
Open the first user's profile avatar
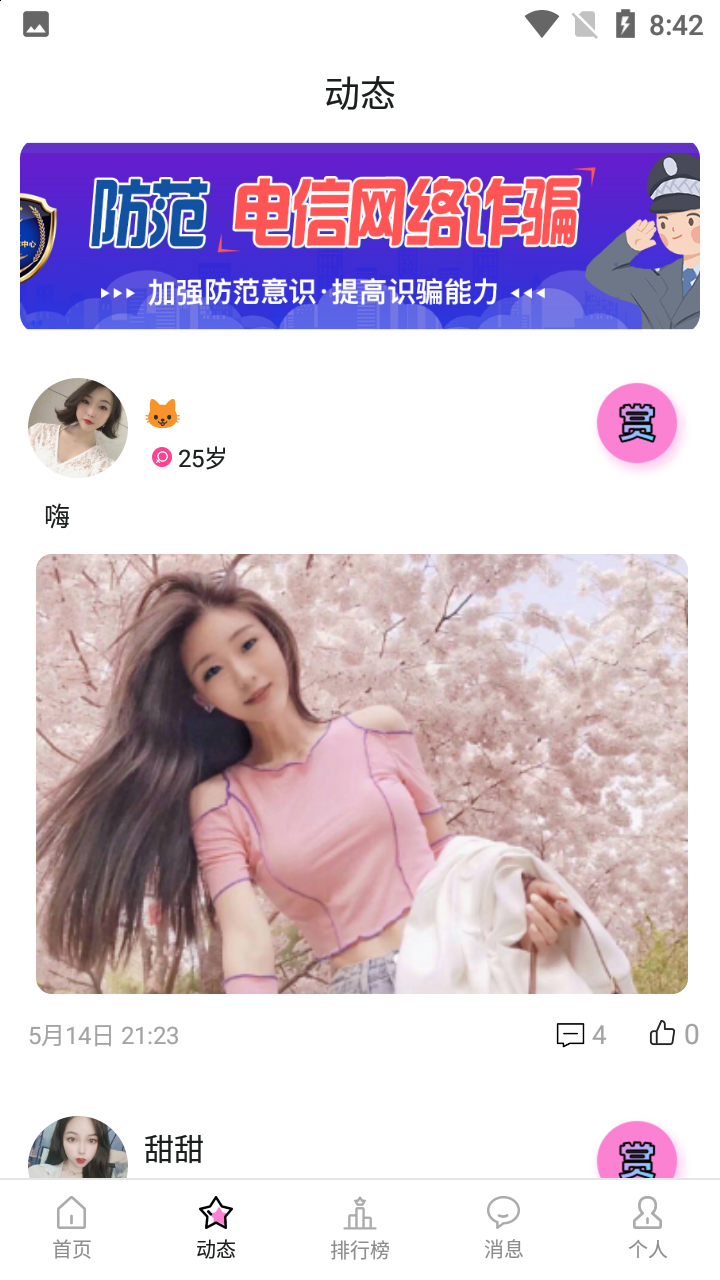(x=78, y=427)
